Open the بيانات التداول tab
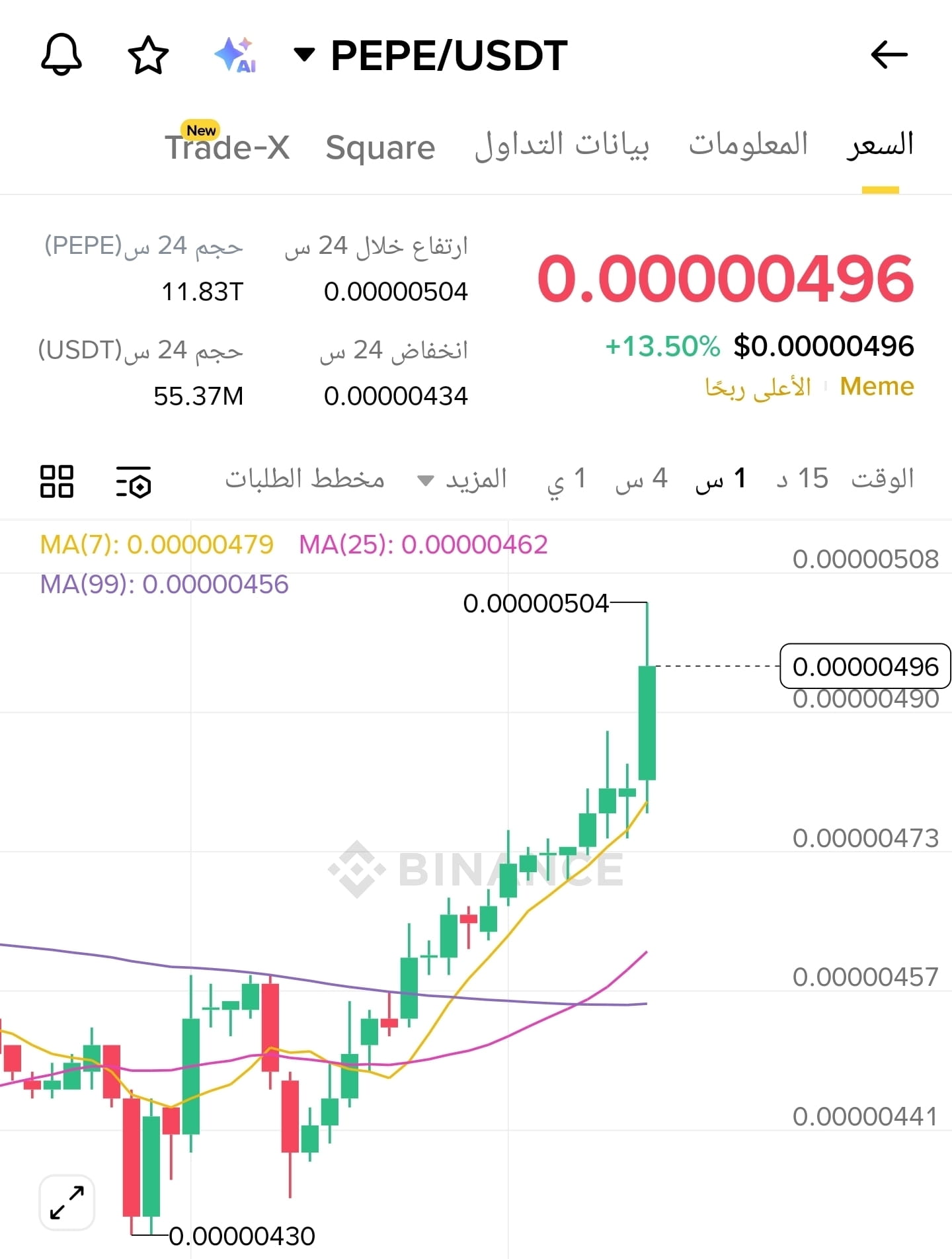952x1259 pixels. point(562,145)
